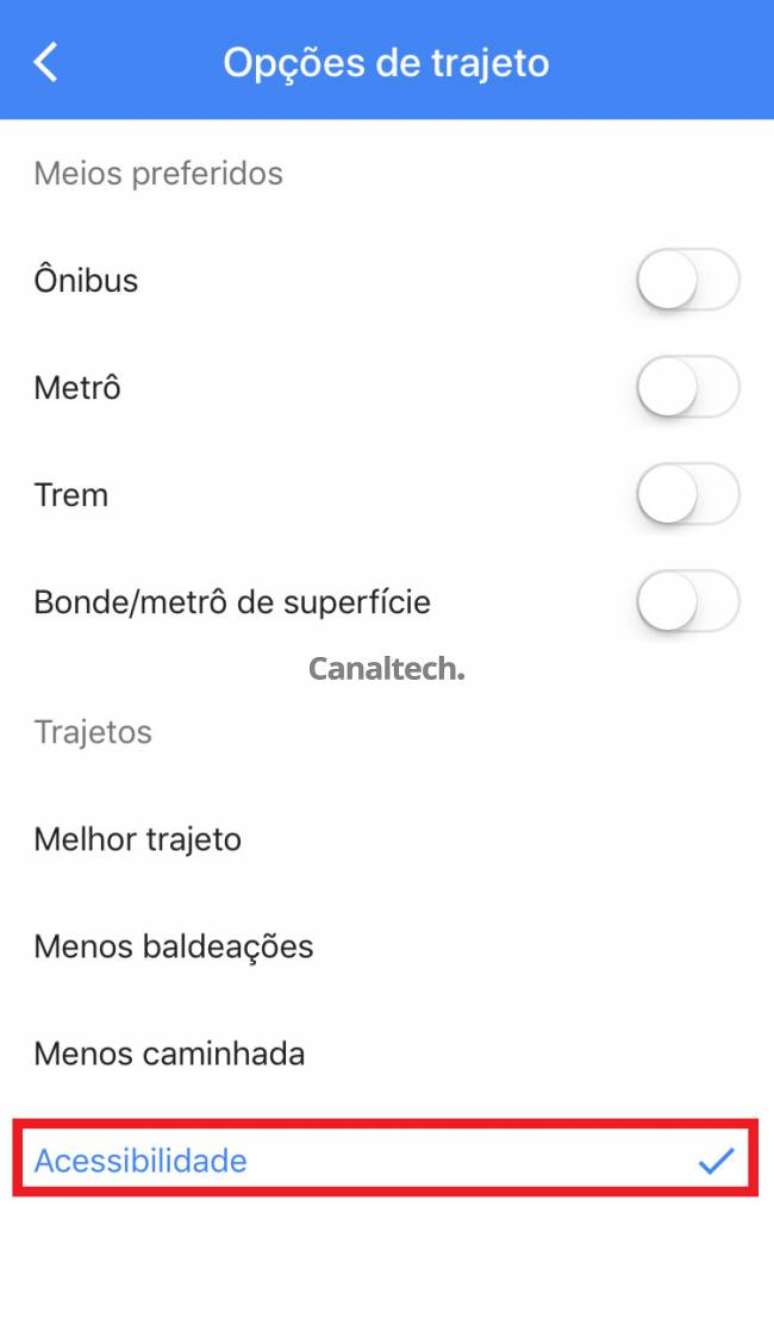Activate the Trem toggle
774x1338 pixels.
[685, 494]
